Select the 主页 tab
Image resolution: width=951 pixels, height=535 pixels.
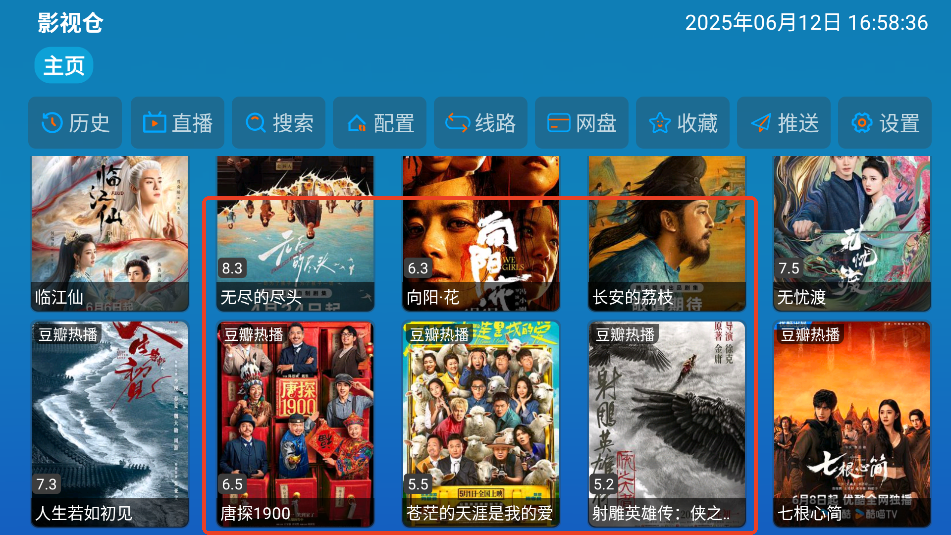[x=64, y=66]
